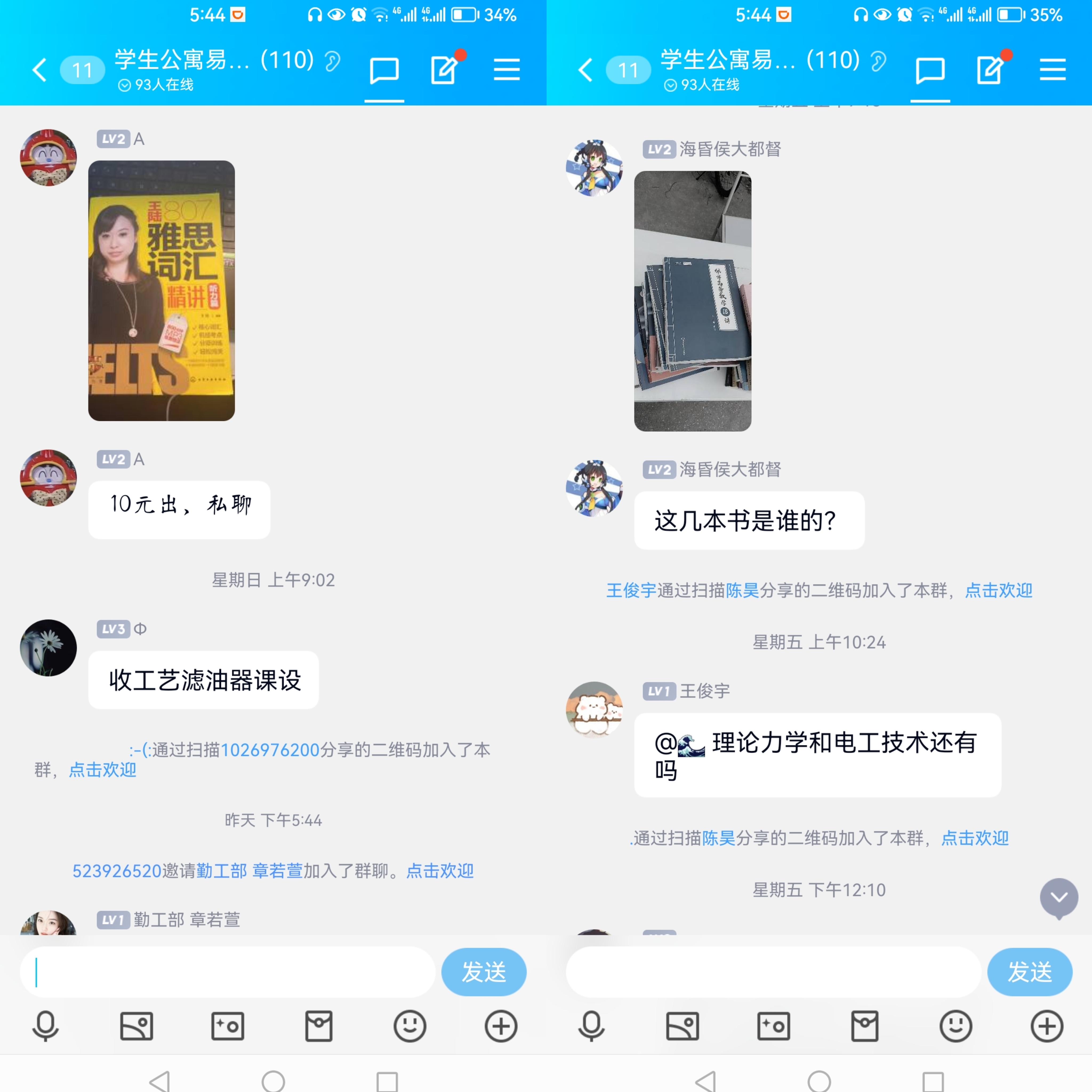Open the 523926520 inviter link
1092x1092 pixels.
pos(117,871)
